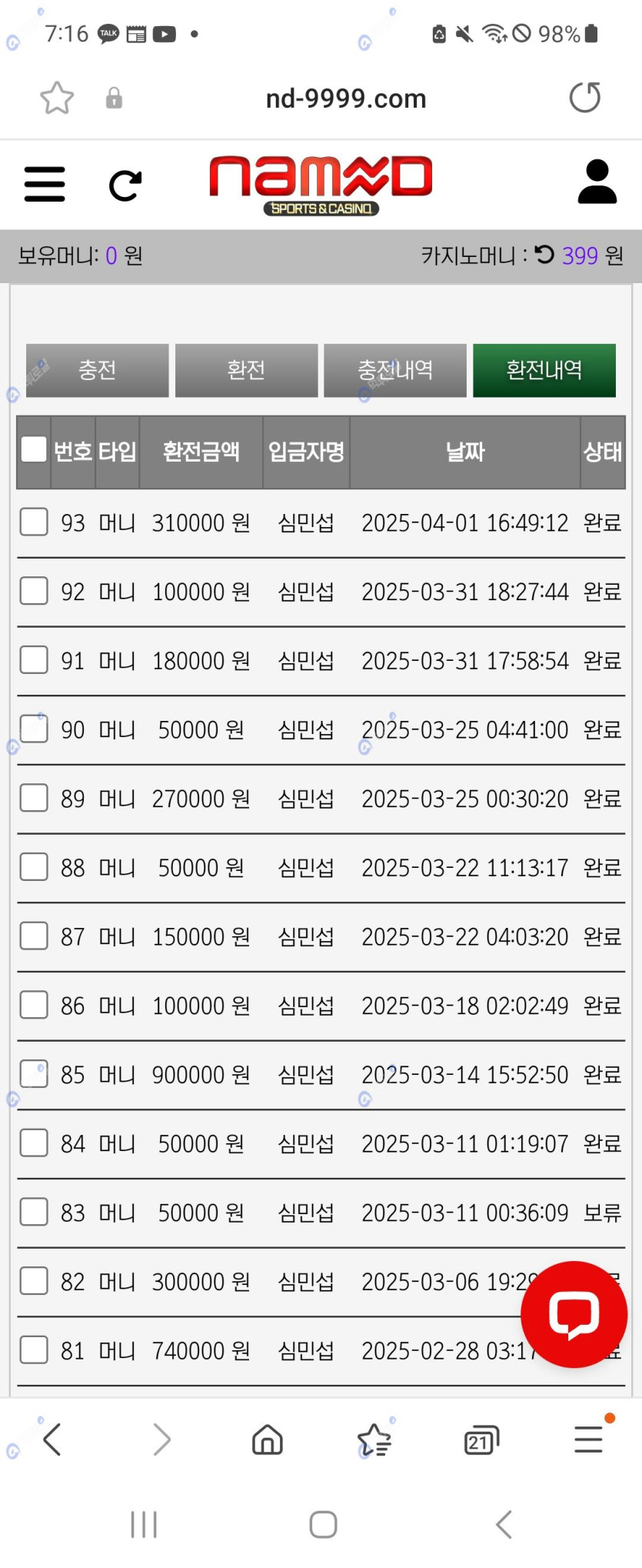Check the box for row 93

tap(34, 522)
